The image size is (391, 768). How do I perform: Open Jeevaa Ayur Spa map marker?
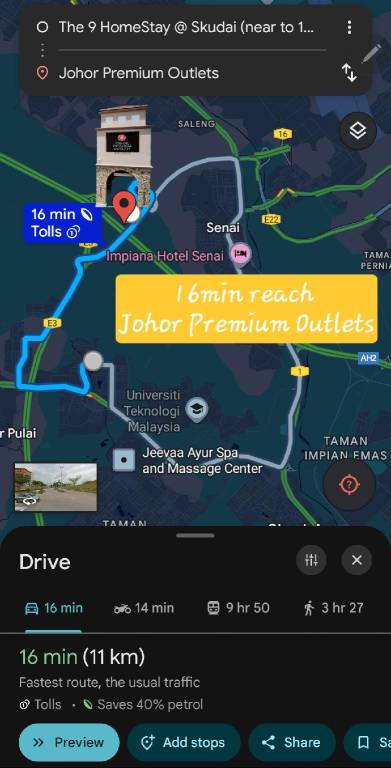pyautogui.click(x=124, y=460)
